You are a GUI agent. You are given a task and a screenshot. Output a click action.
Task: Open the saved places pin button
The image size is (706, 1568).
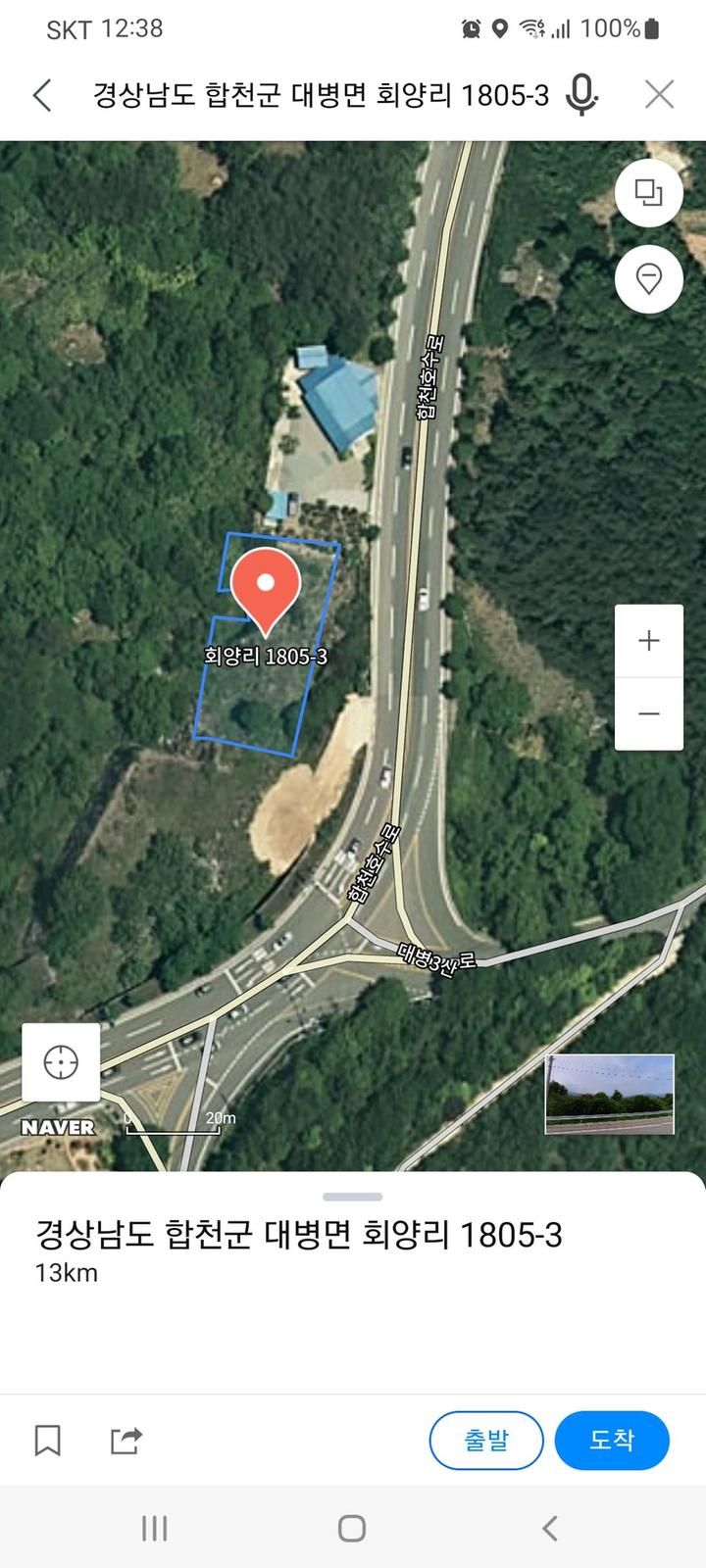(648, 279)
